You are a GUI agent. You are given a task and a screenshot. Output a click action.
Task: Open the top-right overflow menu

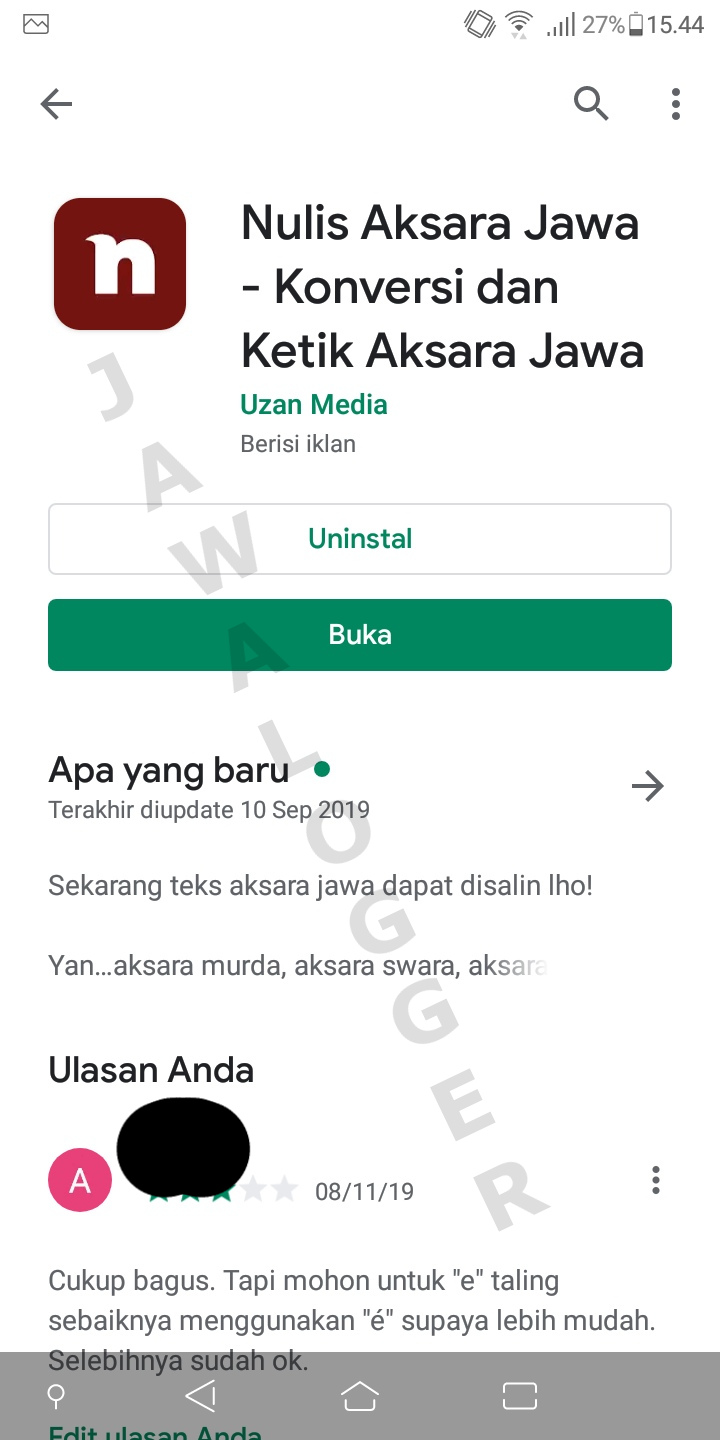point(676,104)
